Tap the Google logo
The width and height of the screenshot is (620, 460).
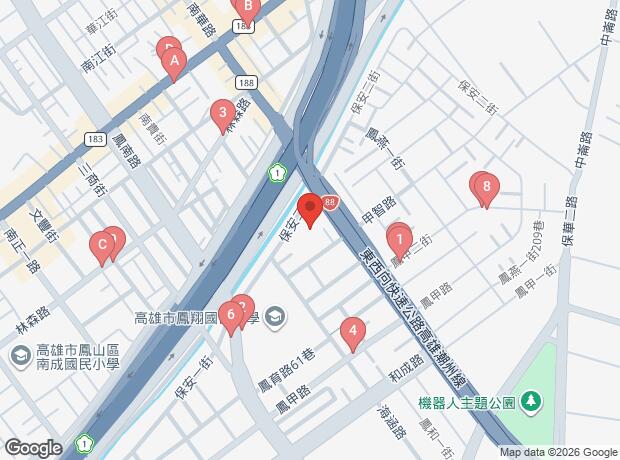click(x=33, y=448)
